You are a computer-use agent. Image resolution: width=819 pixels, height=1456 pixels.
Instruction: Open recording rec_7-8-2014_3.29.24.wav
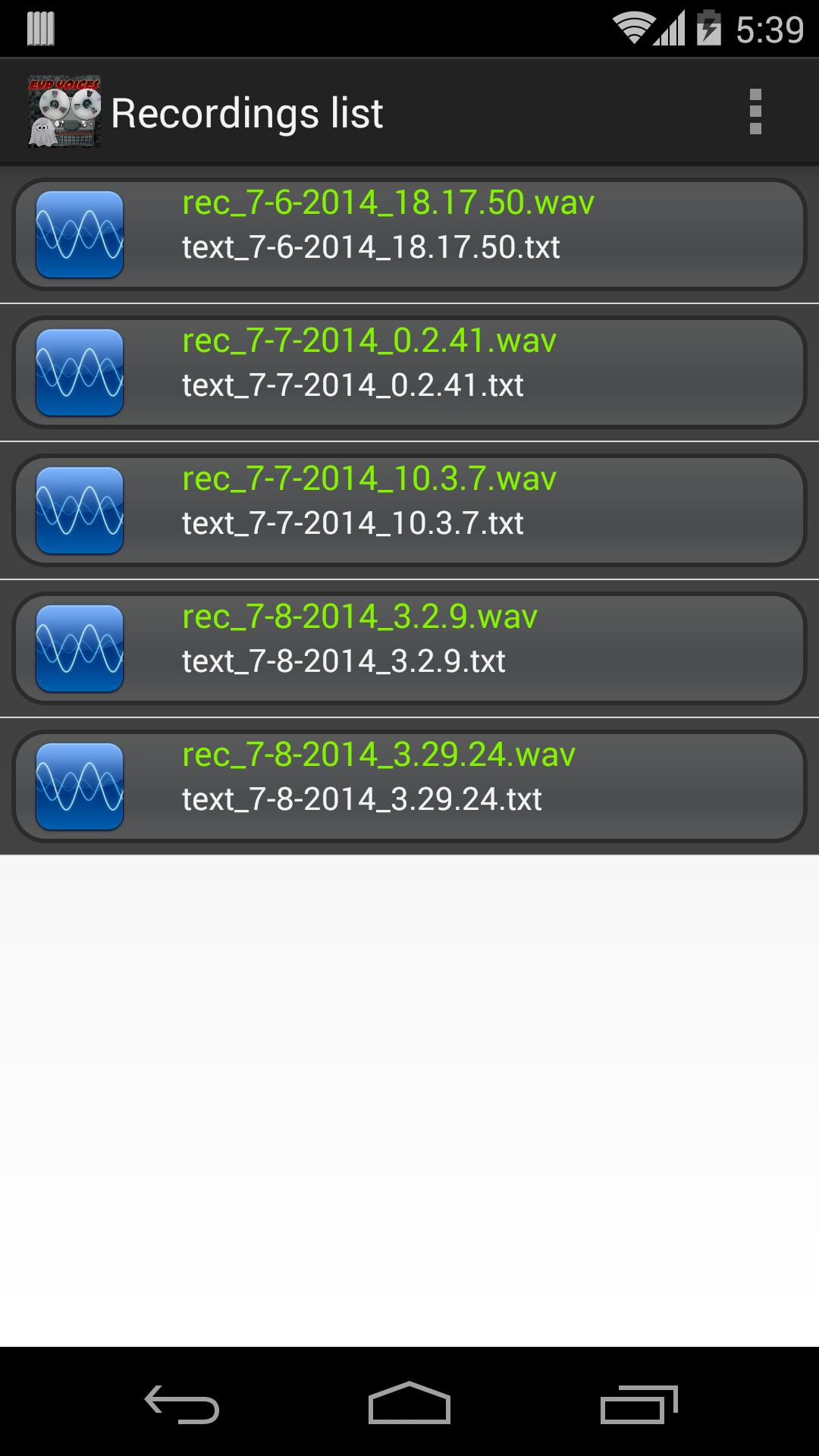(x=409, y=786)
